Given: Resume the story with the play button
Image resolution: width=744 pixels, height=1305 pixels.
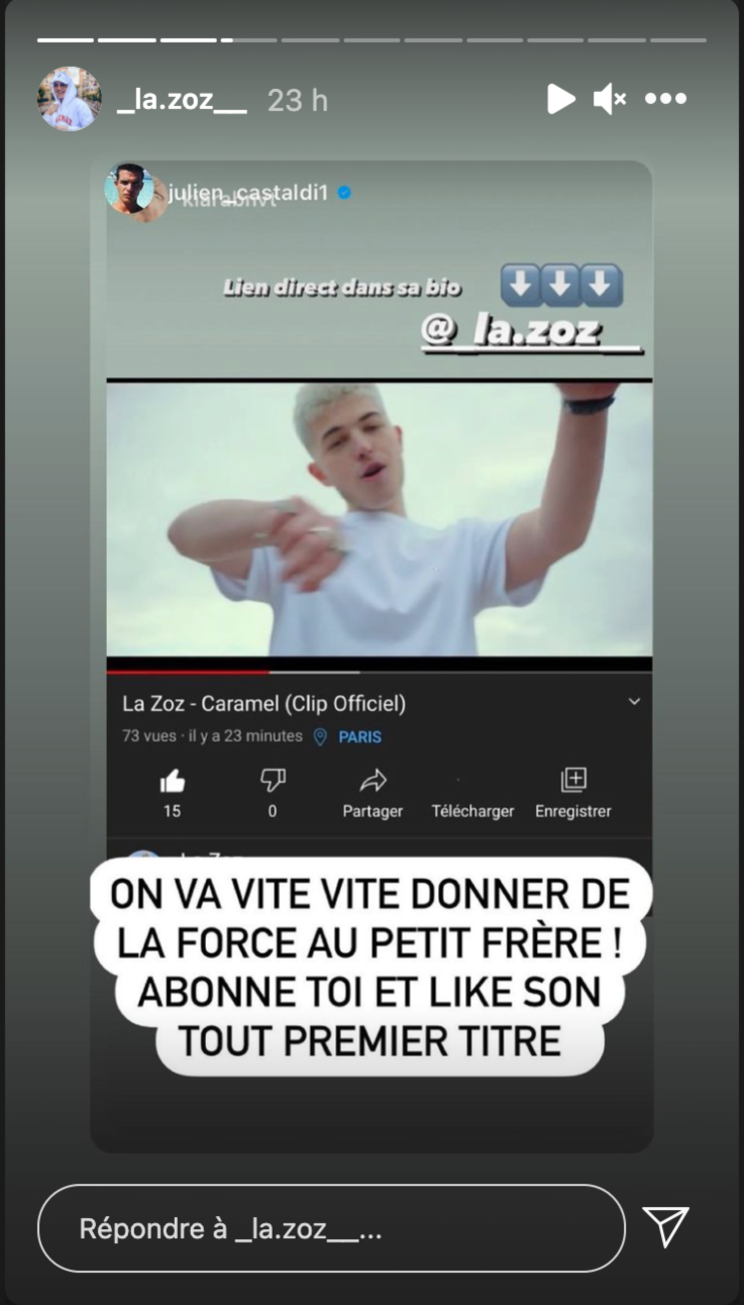Looking at the screenshot, I should (x=561, y=99).
